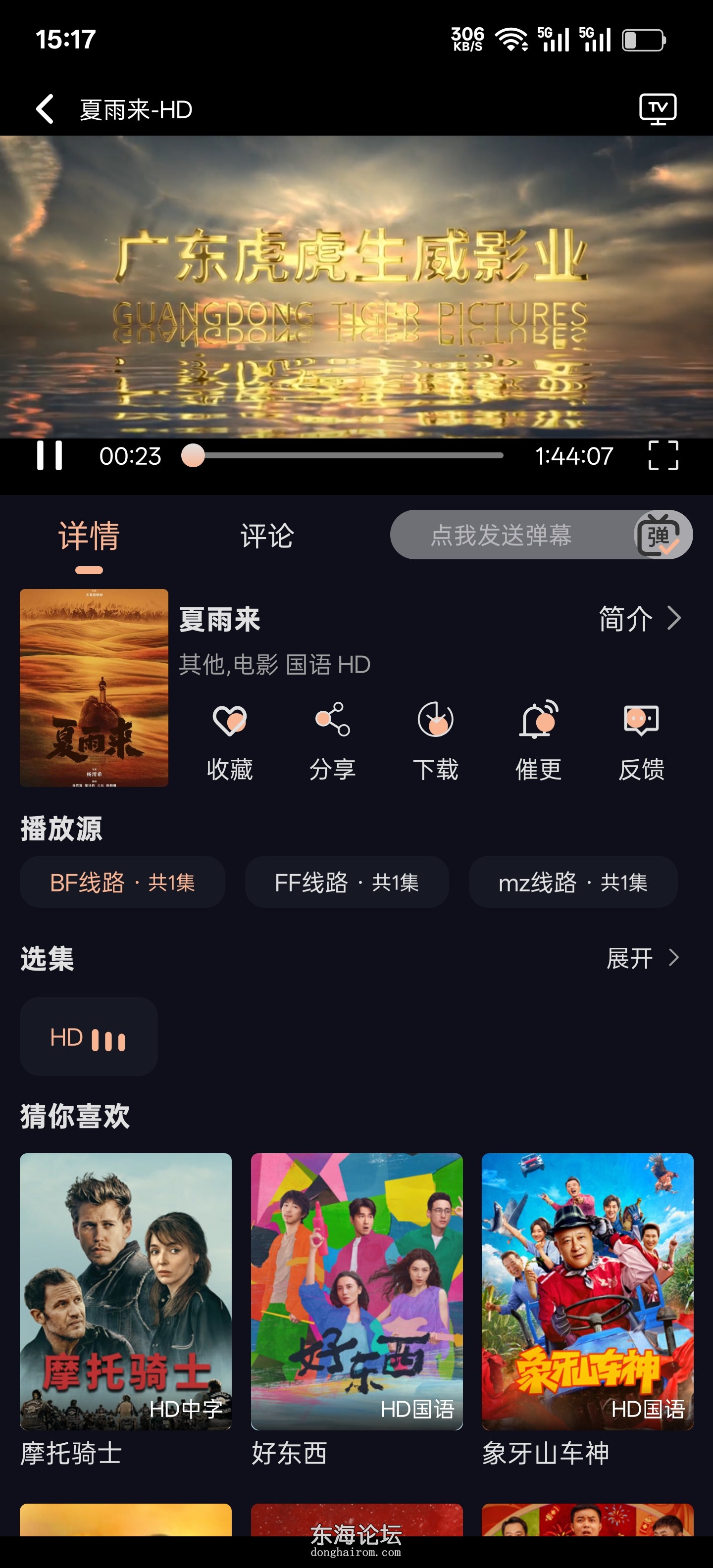Select the FF线路 playback source
Viewport: 713px width, 1568px height.
347,882
